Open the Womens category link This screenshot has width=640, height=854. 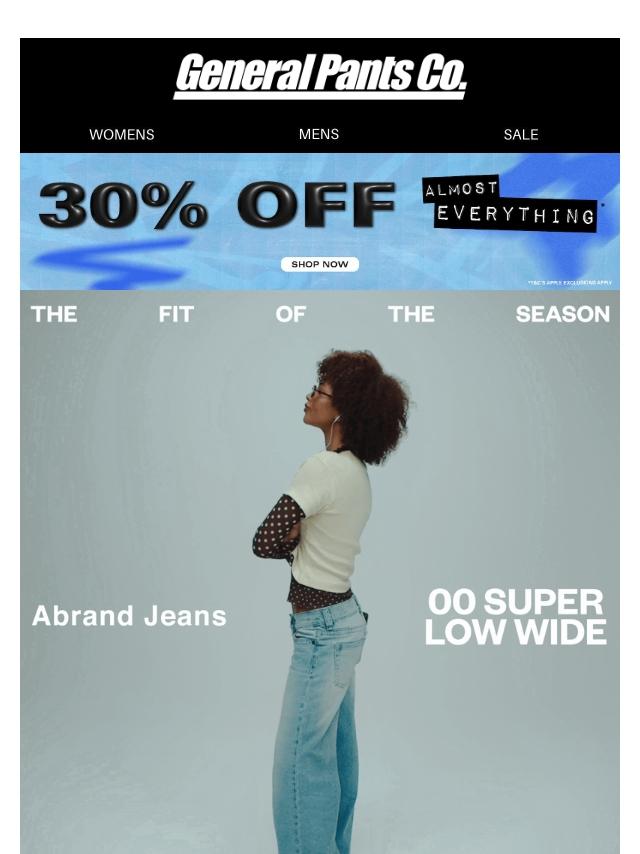(x=122, y=134)
